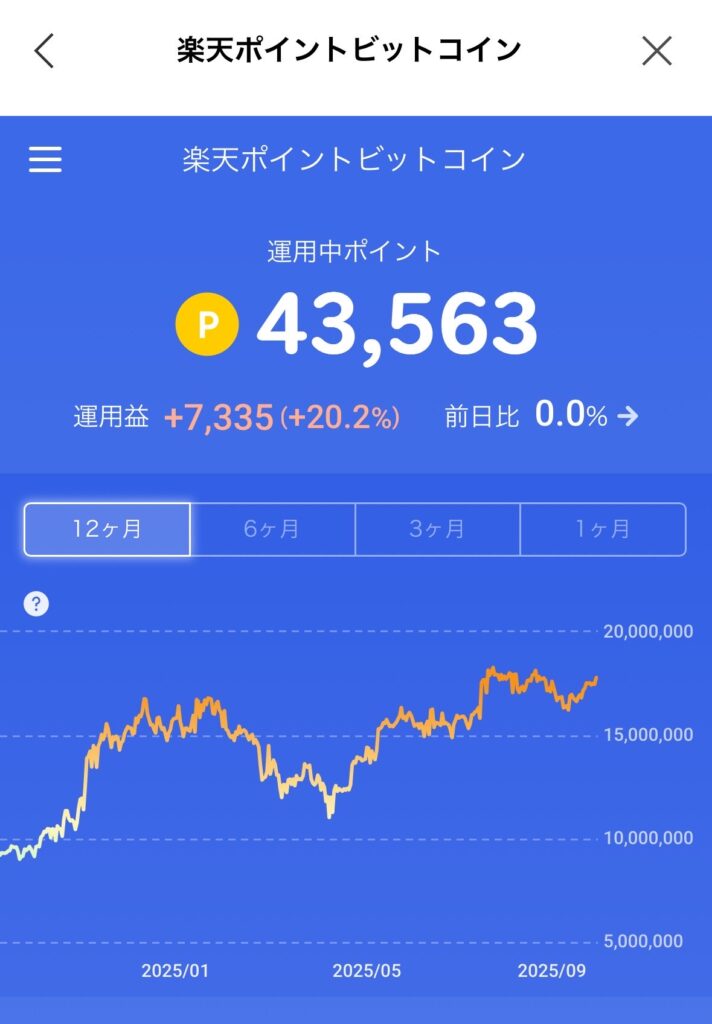Screen dimensions: 712x1024
Task: Show the 3ヶ月 chart range
Action: 437,529
